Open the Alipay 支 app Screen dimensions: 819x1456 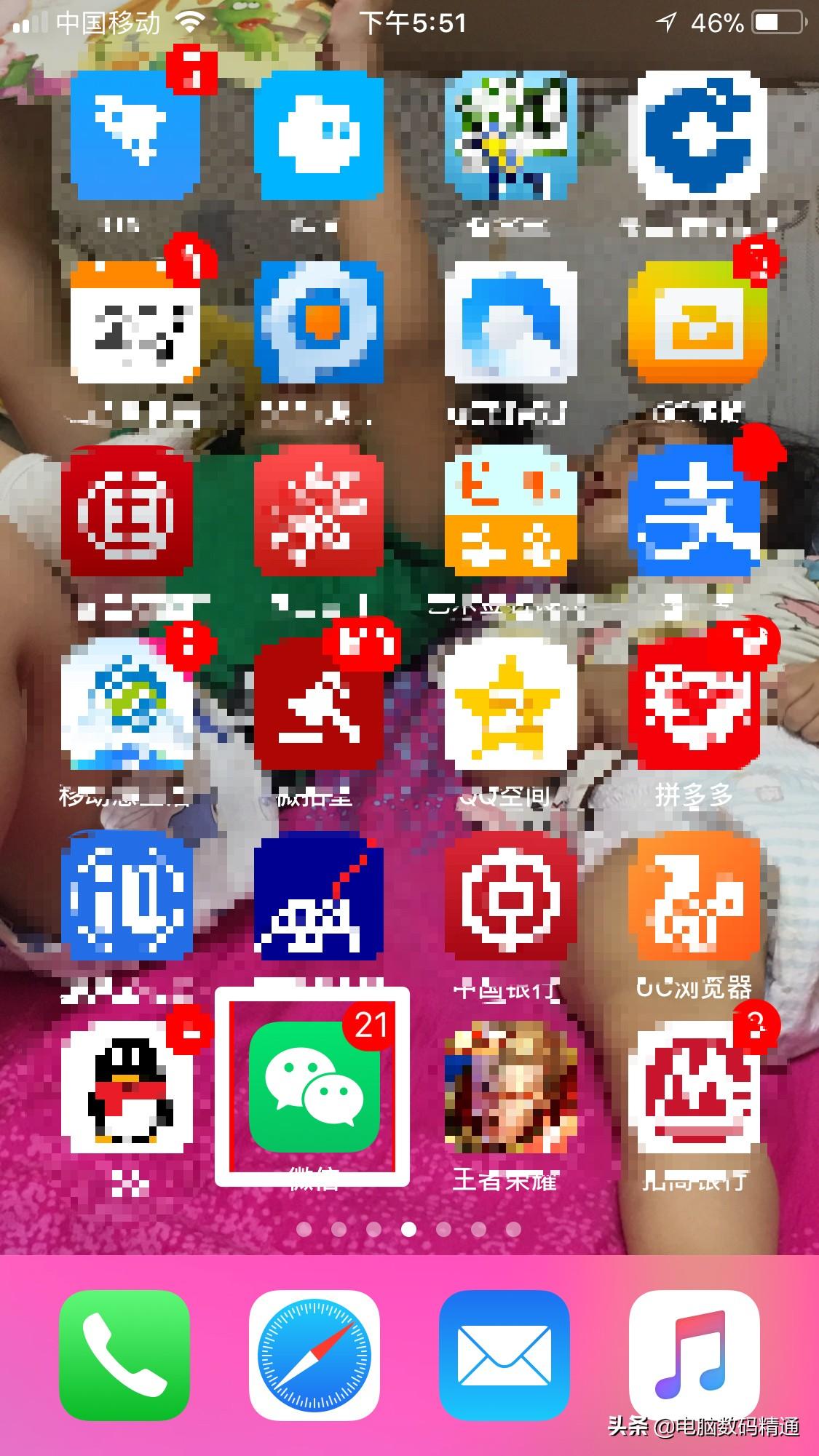pyautogui.click(x=695, y=511)
